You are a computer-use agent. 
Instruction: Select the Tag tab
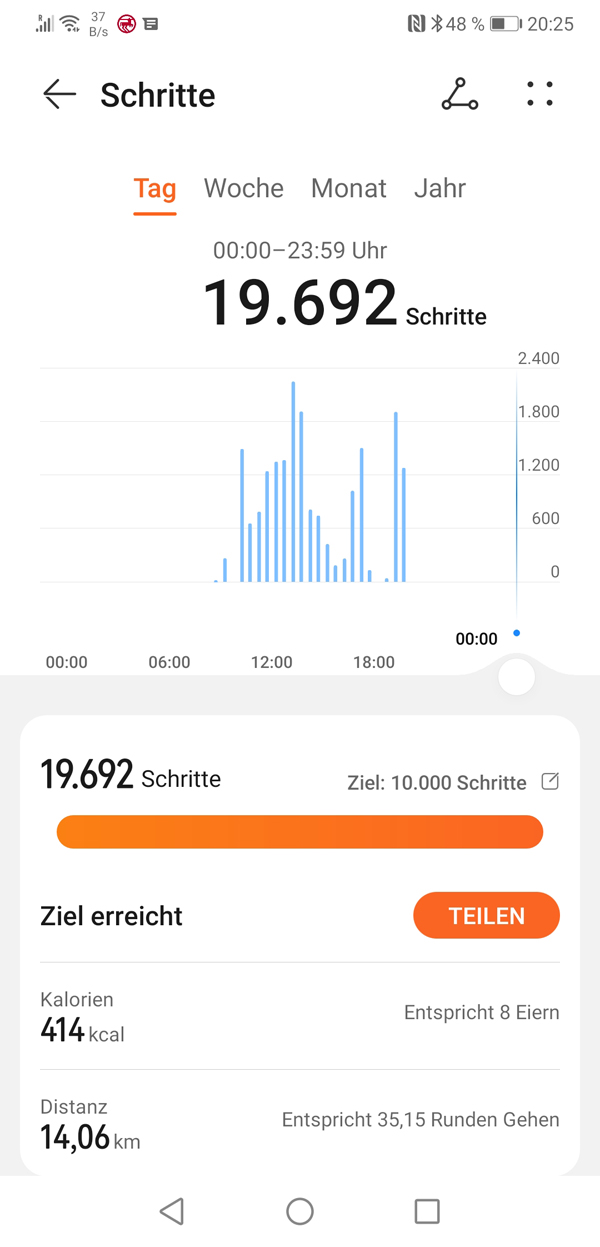(x=155, y=189)
